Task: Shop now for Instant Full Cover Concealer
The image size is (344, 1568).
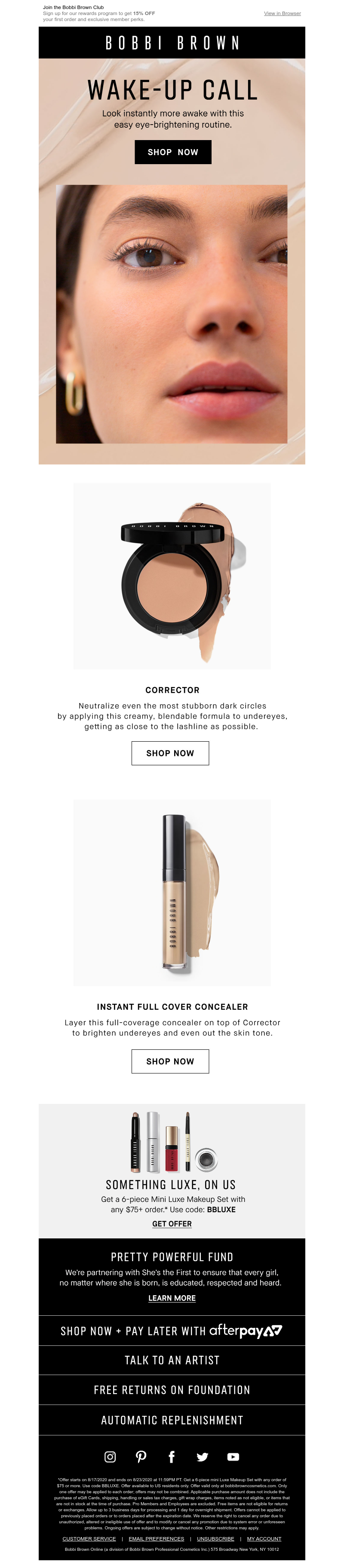Action: coord(170,1061)
